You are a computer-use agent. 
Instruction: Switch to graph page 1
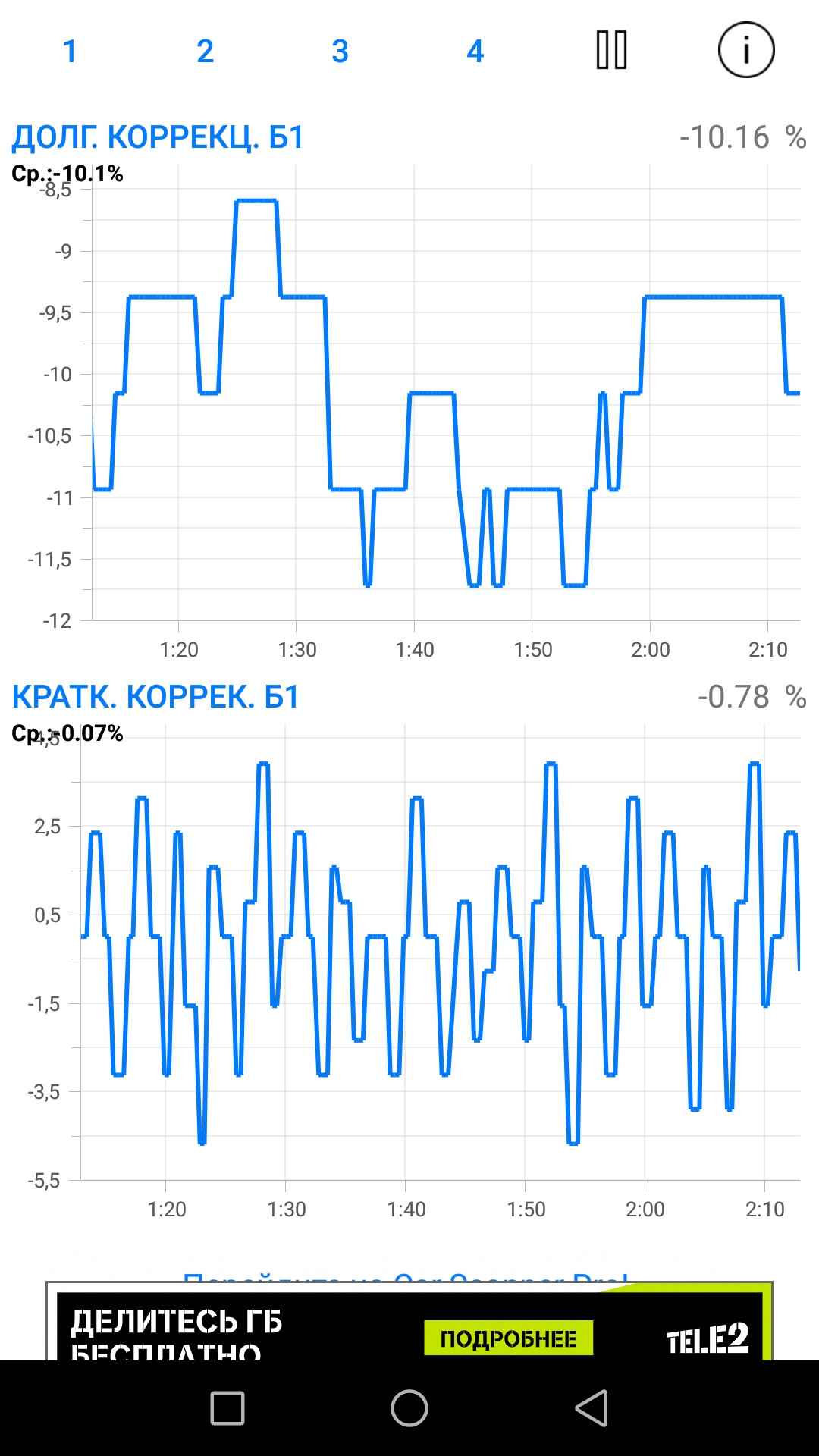pos(70,52)
